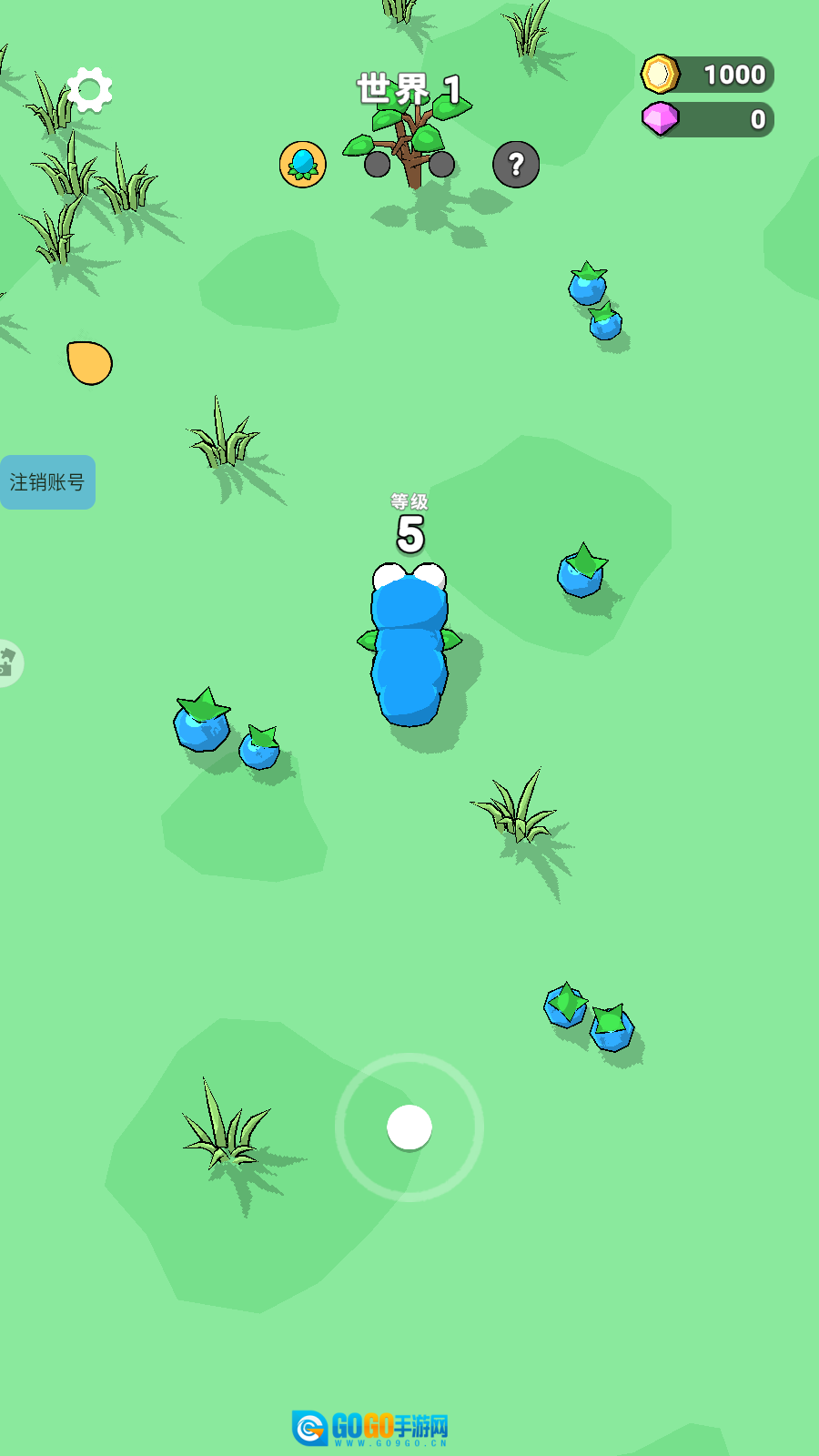Tap the blueberry monster icon
The image size is (819, 1456).
point(303,165)
